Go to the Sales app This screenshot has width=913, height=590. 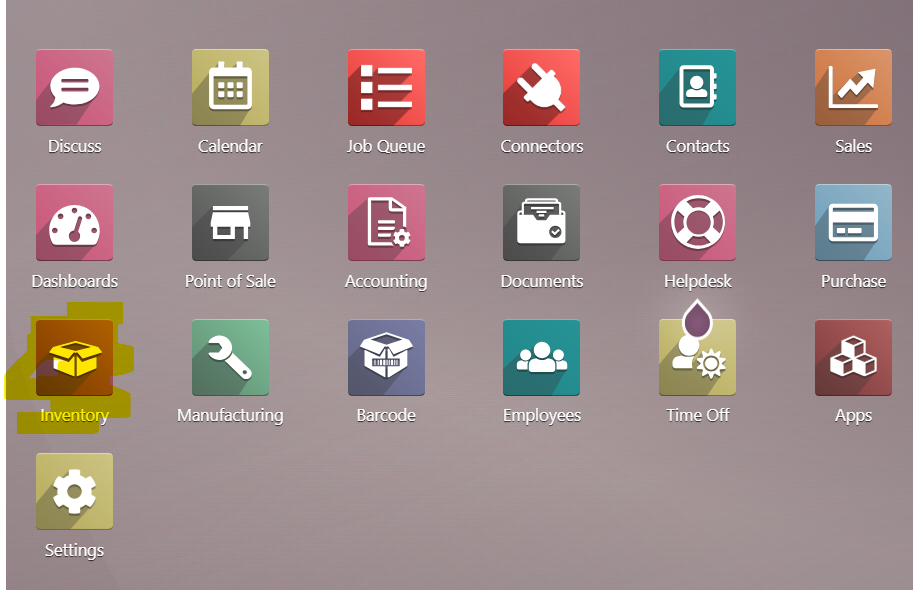pos(853,88)
